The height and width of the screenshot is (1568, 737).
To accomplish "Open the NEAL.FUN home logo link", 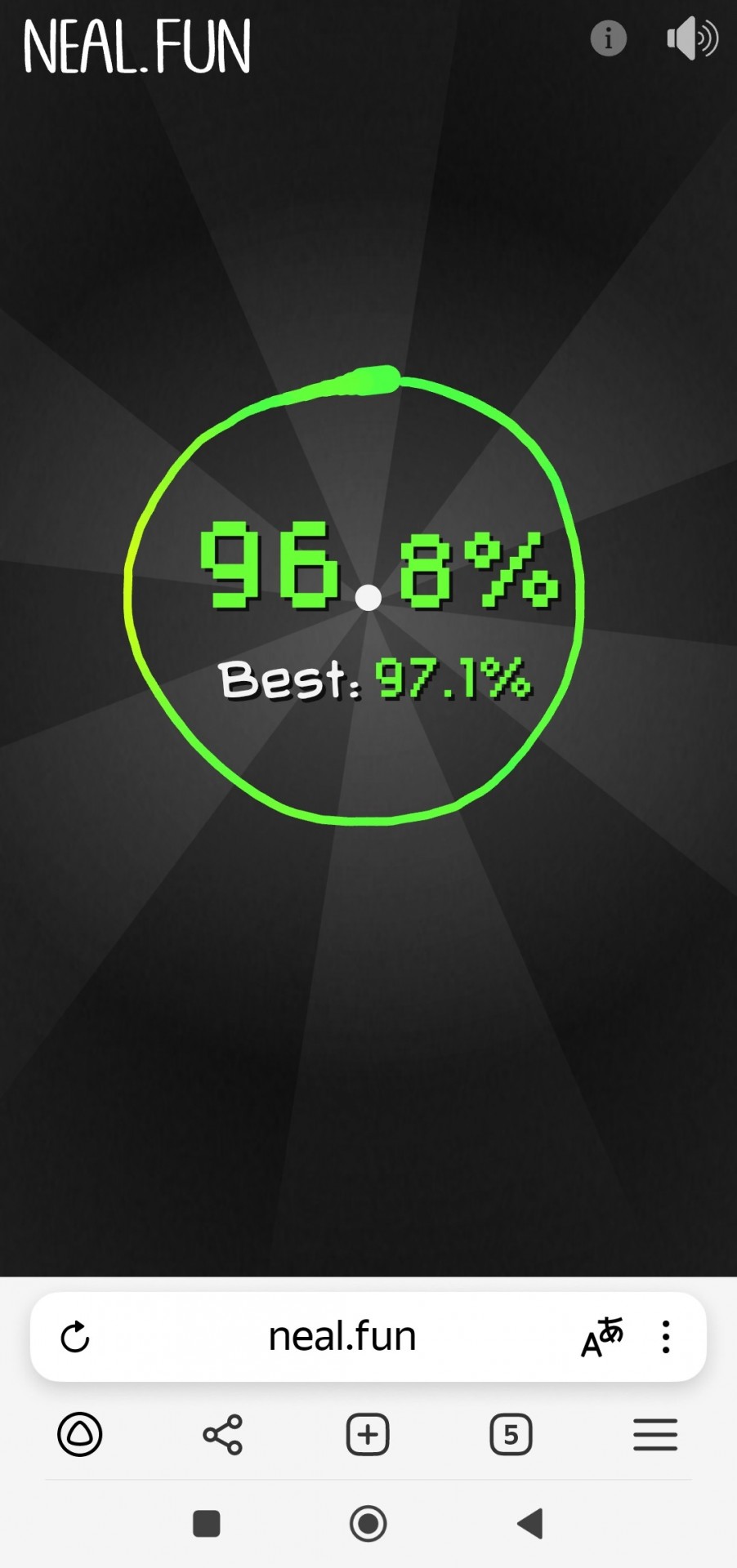I will (136, 47).
